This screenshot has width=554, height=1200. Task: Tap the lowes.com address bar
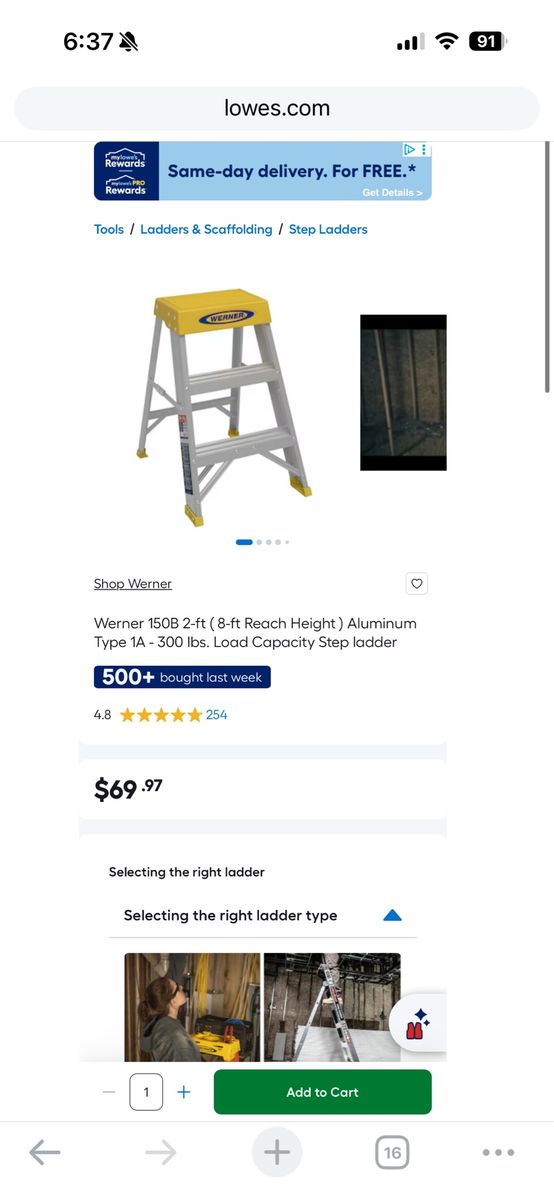[277, 108]
